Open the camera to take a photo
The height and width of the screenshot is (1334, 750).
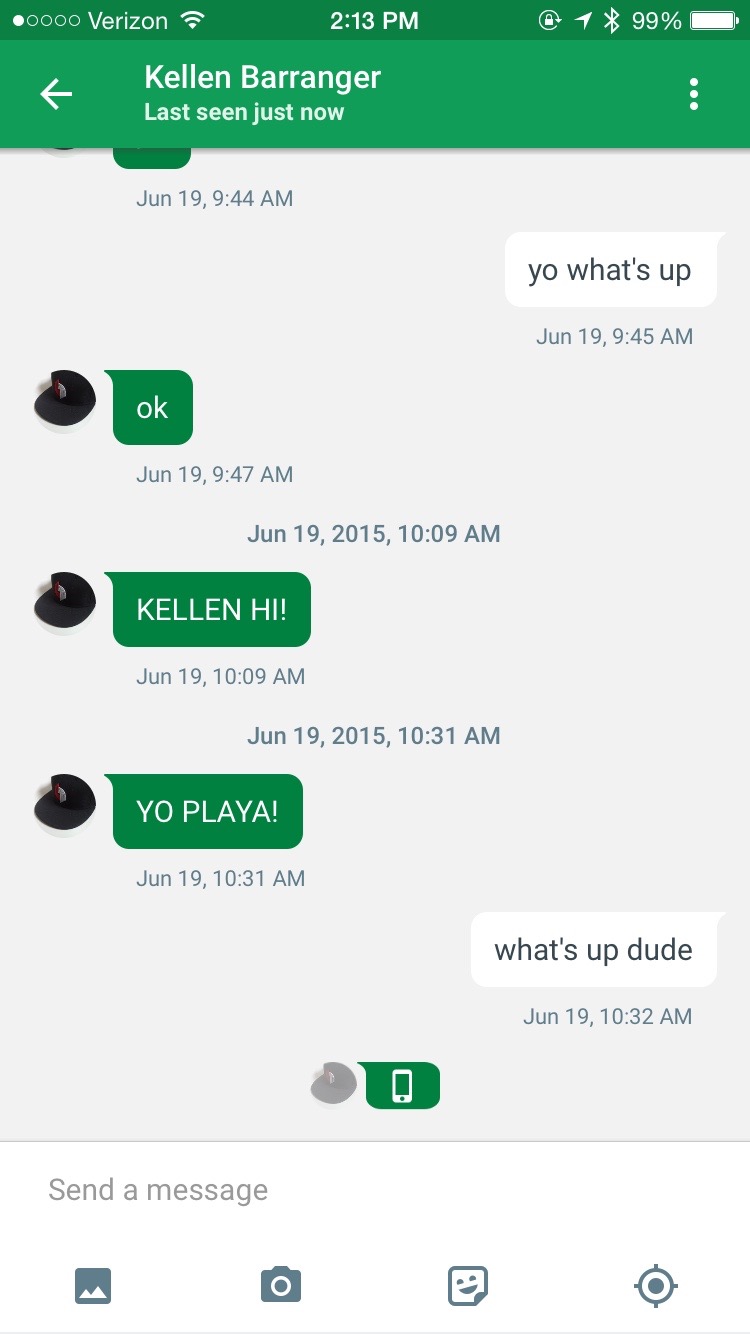coord(280,1285)
